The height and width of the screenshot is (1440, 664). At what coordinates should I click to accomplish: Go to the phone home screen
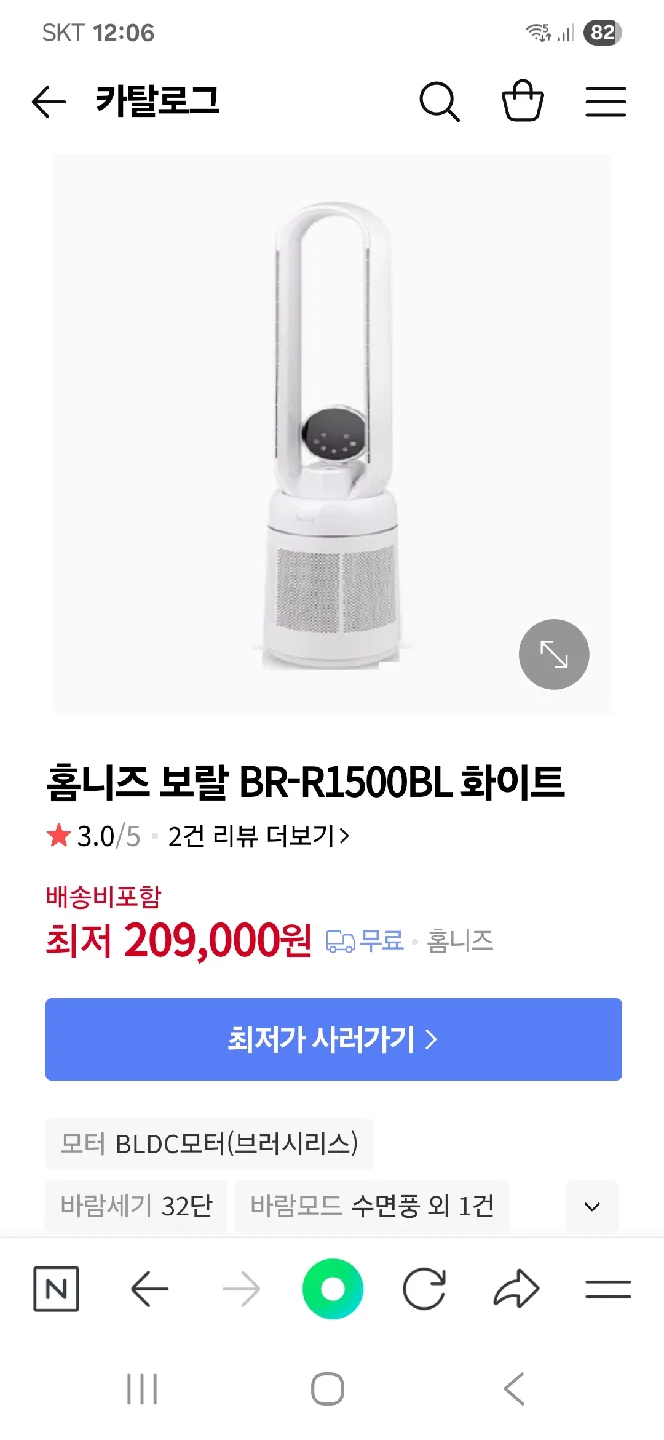click(328, 1389)
